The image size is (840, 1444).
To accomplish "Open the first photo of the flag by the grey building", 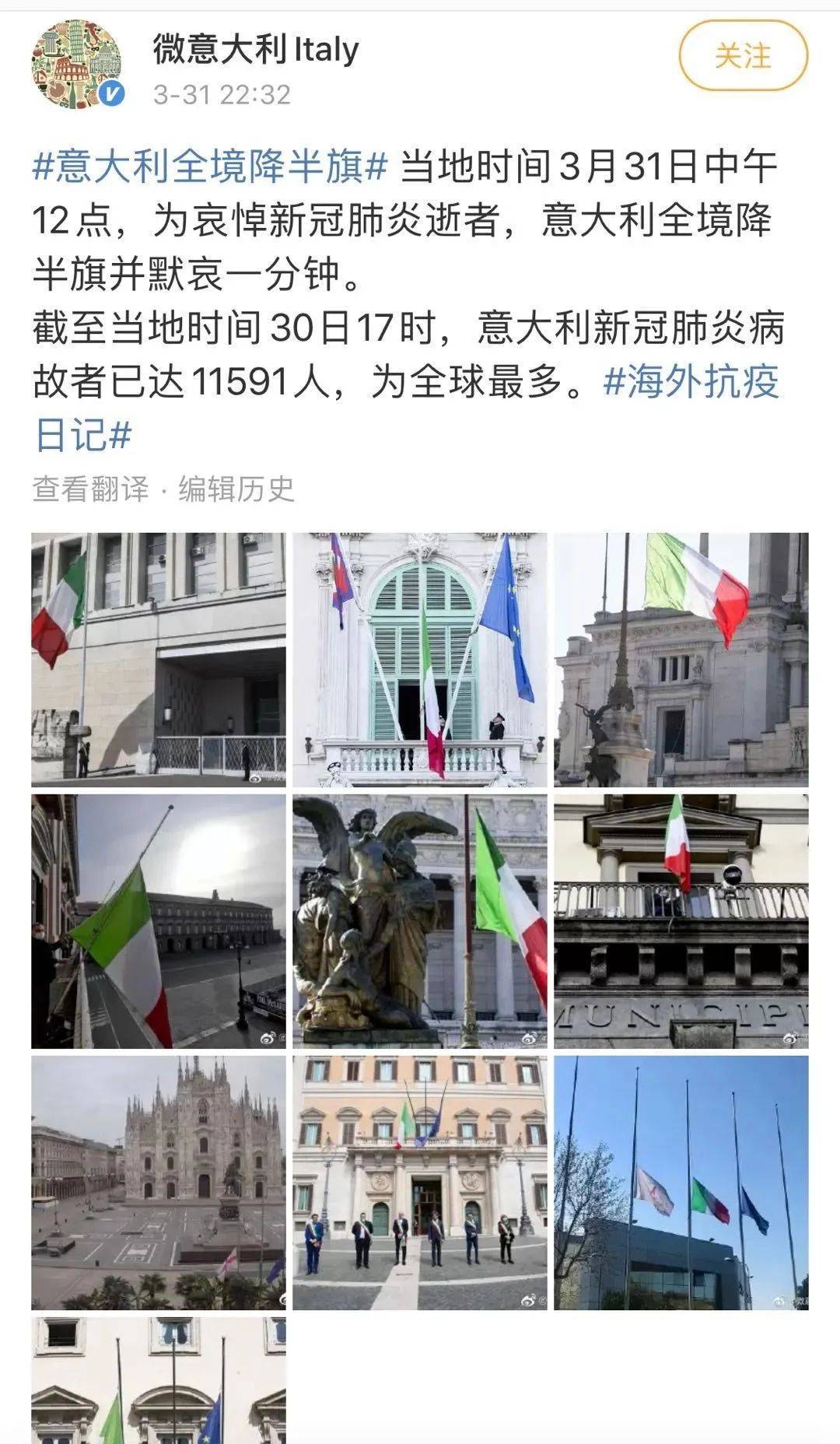I will pos(158,659).
